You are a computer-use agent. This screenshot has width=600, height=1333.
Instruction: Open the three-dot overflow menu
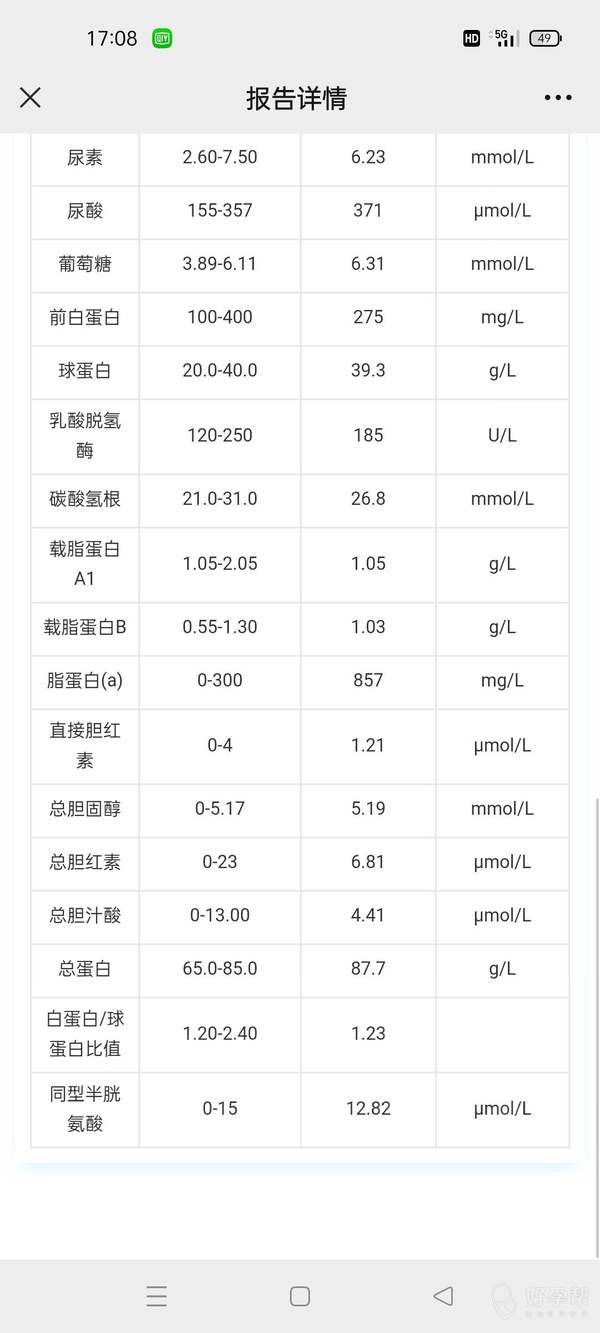coord(558,98)
